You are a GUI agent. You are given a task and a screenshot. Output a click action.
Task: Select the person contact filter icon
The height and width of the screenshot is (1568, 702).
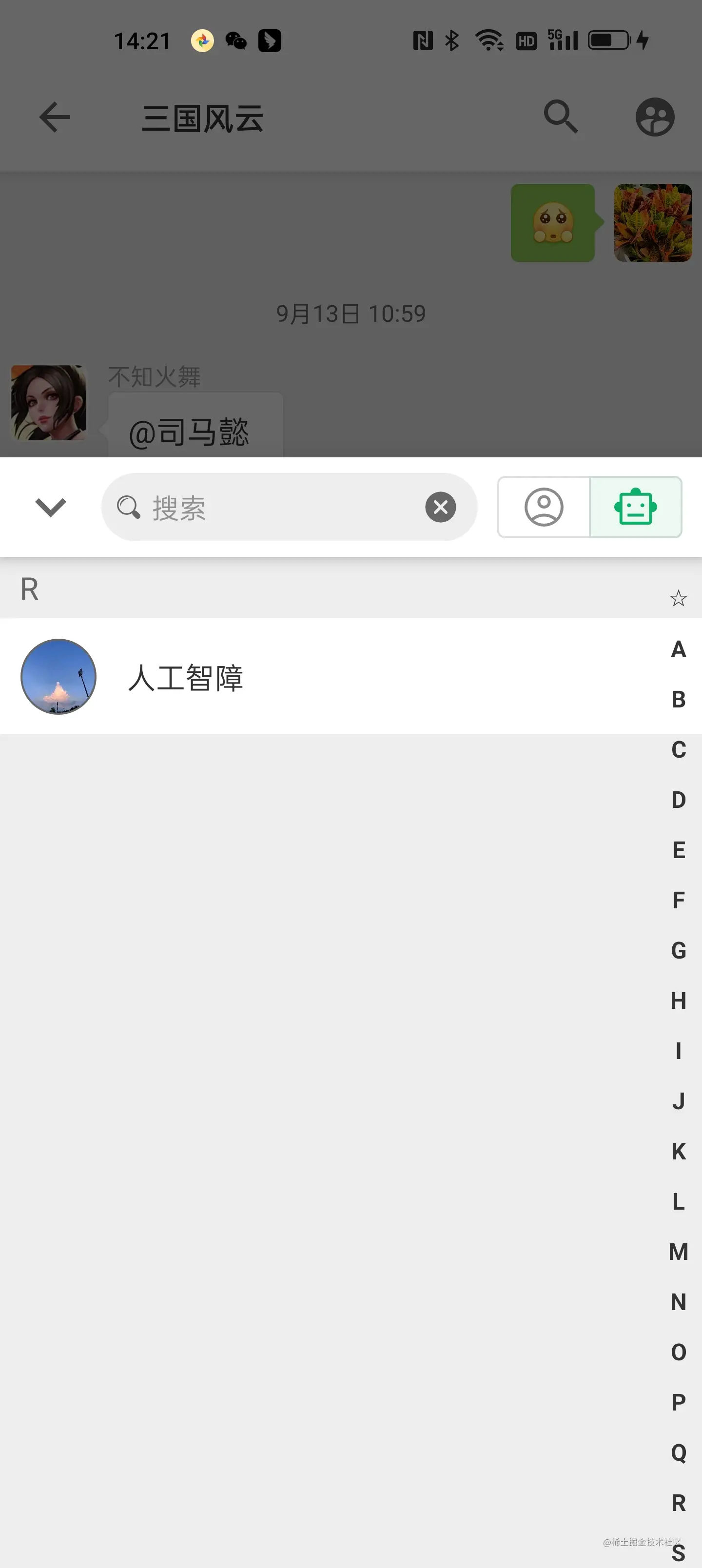[x=543, y=507]
